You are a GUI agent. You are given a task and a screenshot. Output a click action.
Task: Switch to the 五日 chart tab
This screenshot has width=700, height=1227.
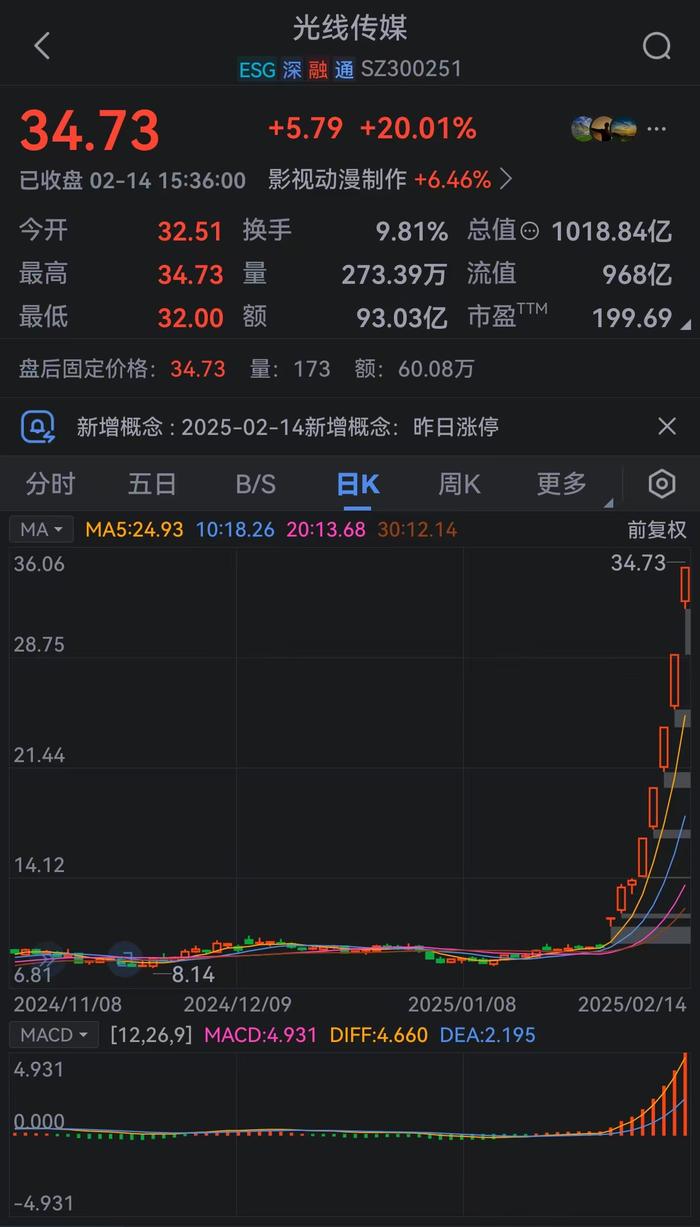pos(152,485)
